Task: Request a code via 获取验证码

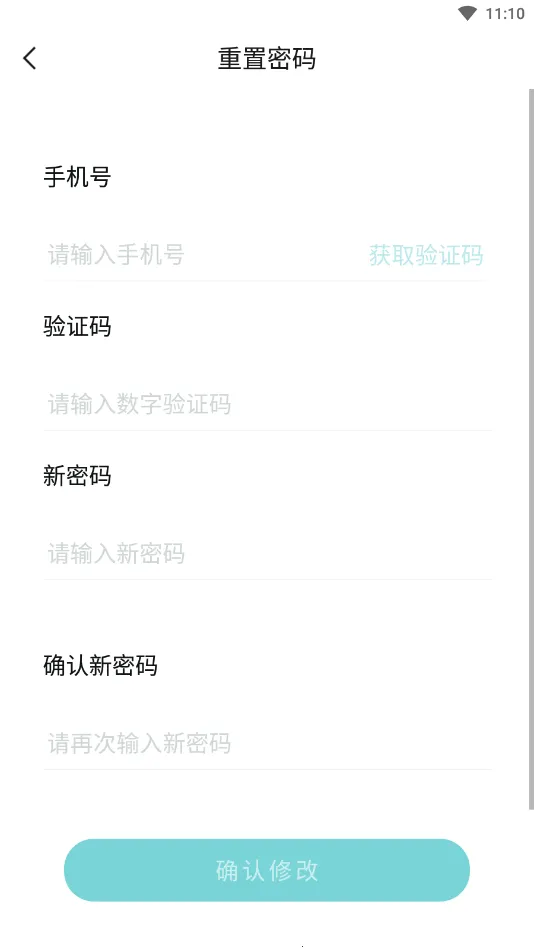Action: 426,255
